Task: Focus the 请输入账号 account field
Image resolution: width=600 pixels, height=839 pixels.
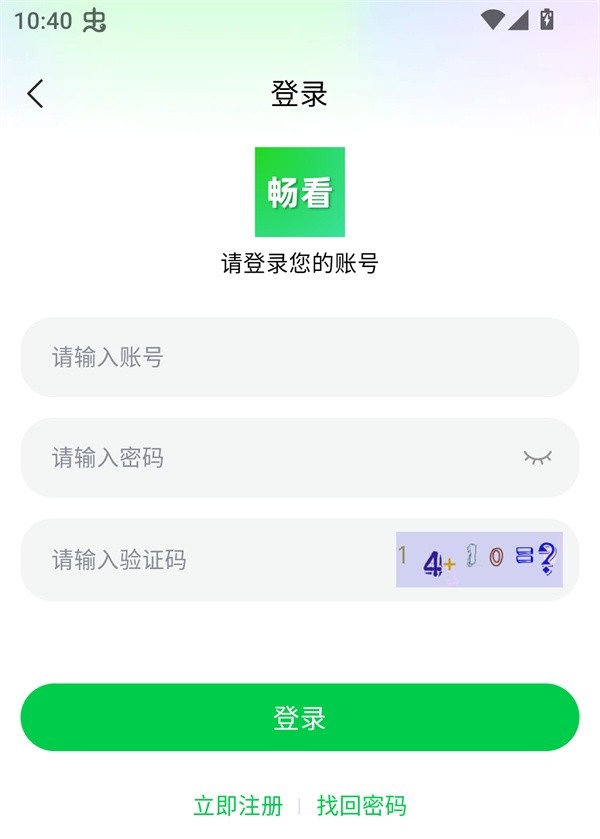Action: pyautogui.click(x=300, y=357)
